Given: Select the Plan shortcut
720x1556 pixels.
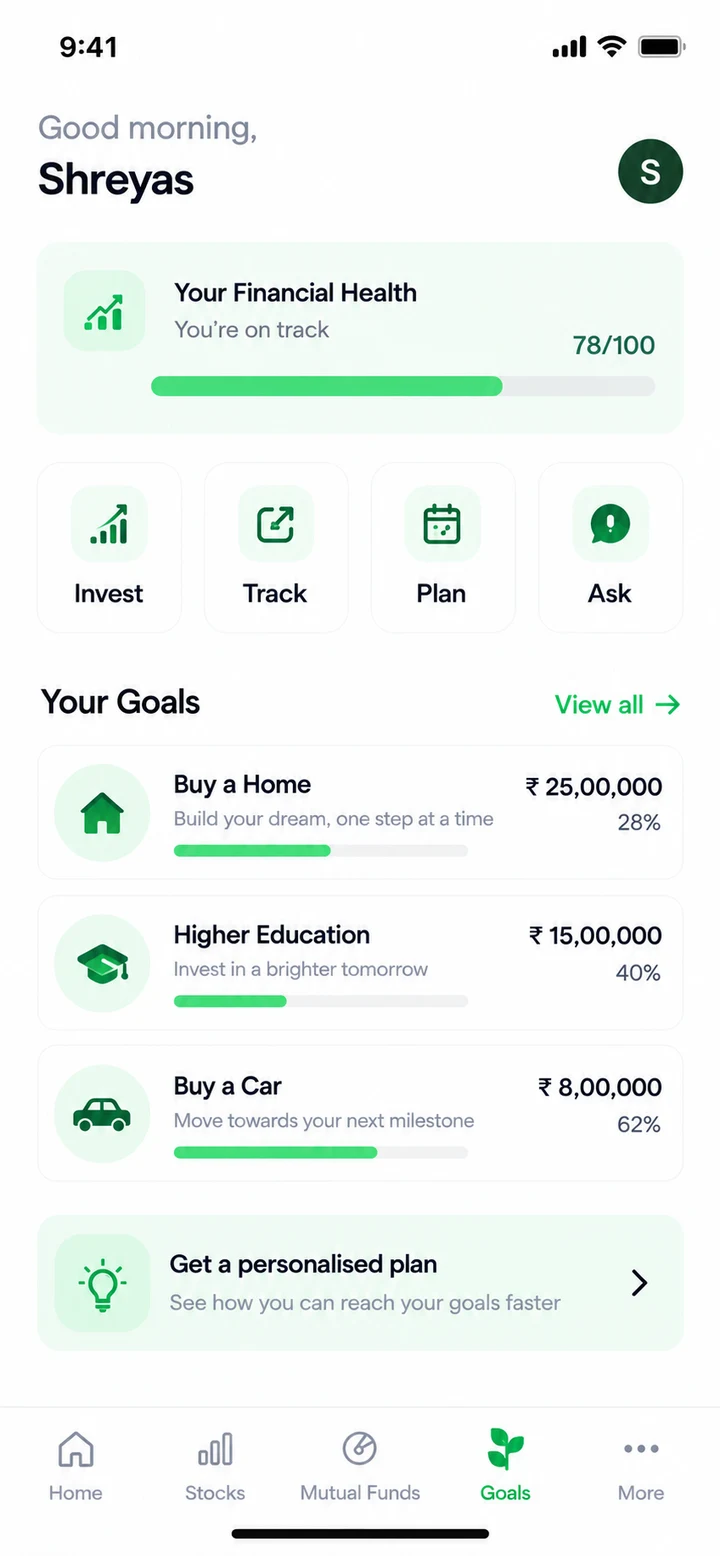Looking at the screenshot, I should (442, 547).
